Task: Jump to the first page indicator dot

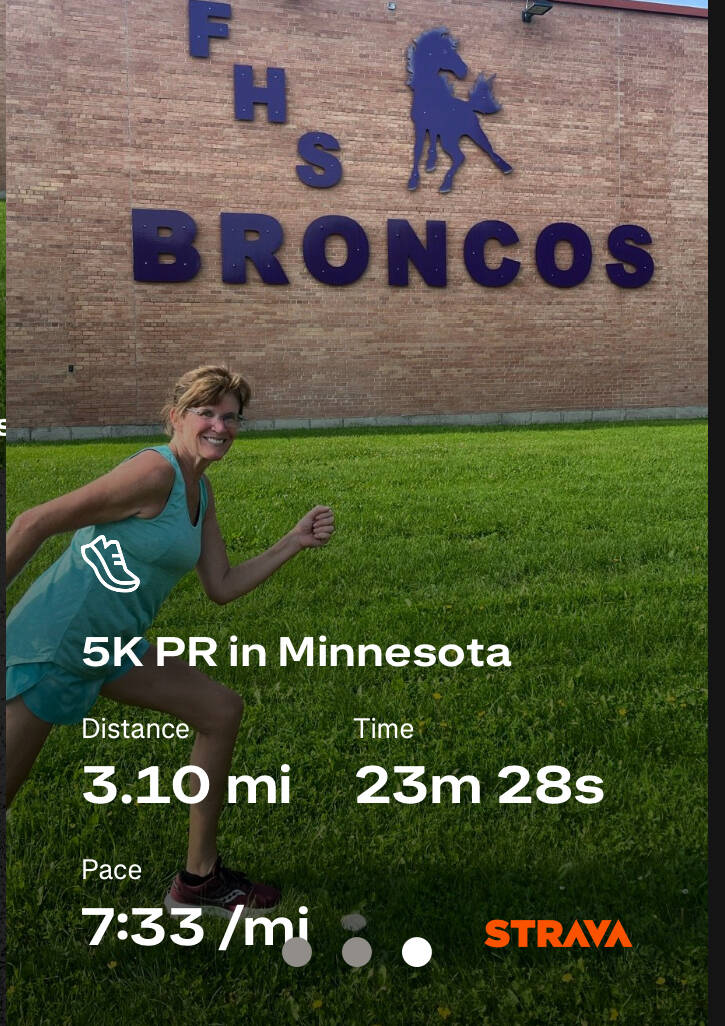Action: (297, 951)
